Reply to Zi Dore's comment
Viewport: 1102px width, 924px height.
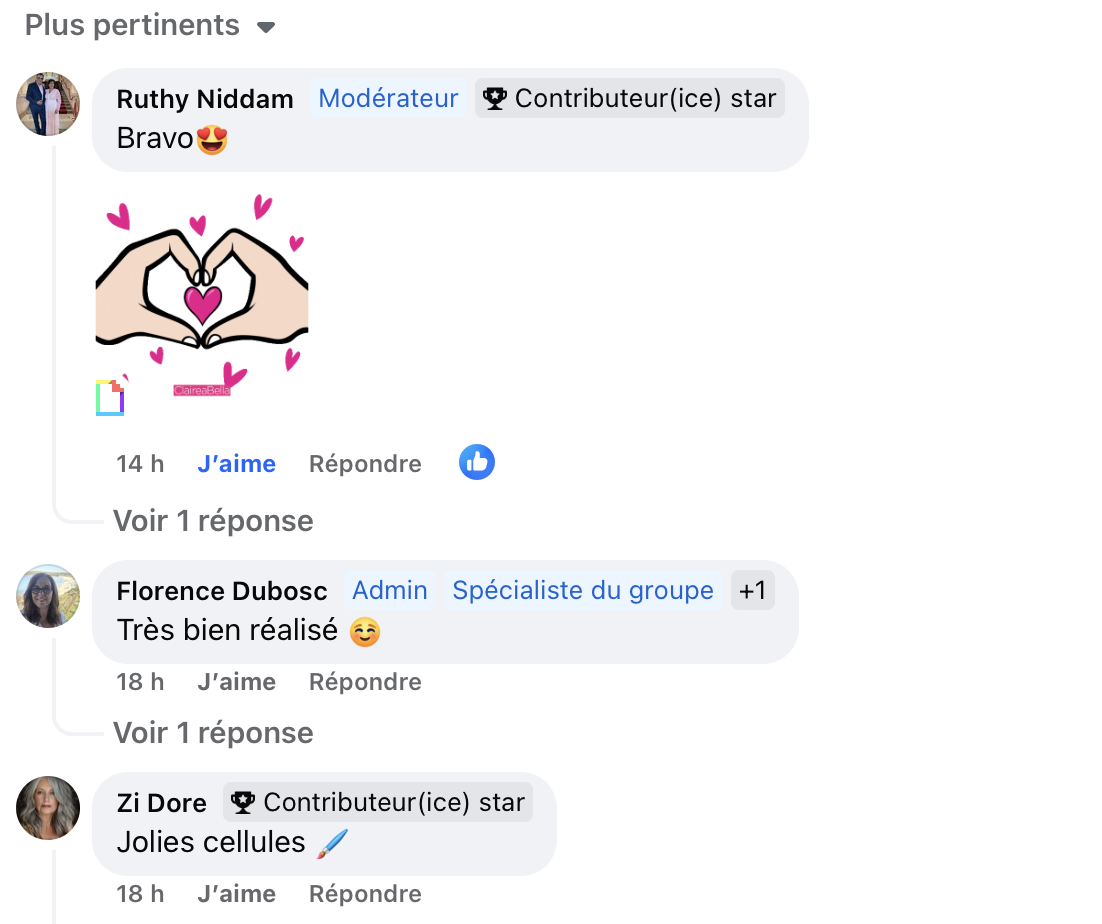pyautogui.click(x=365, y=894)
